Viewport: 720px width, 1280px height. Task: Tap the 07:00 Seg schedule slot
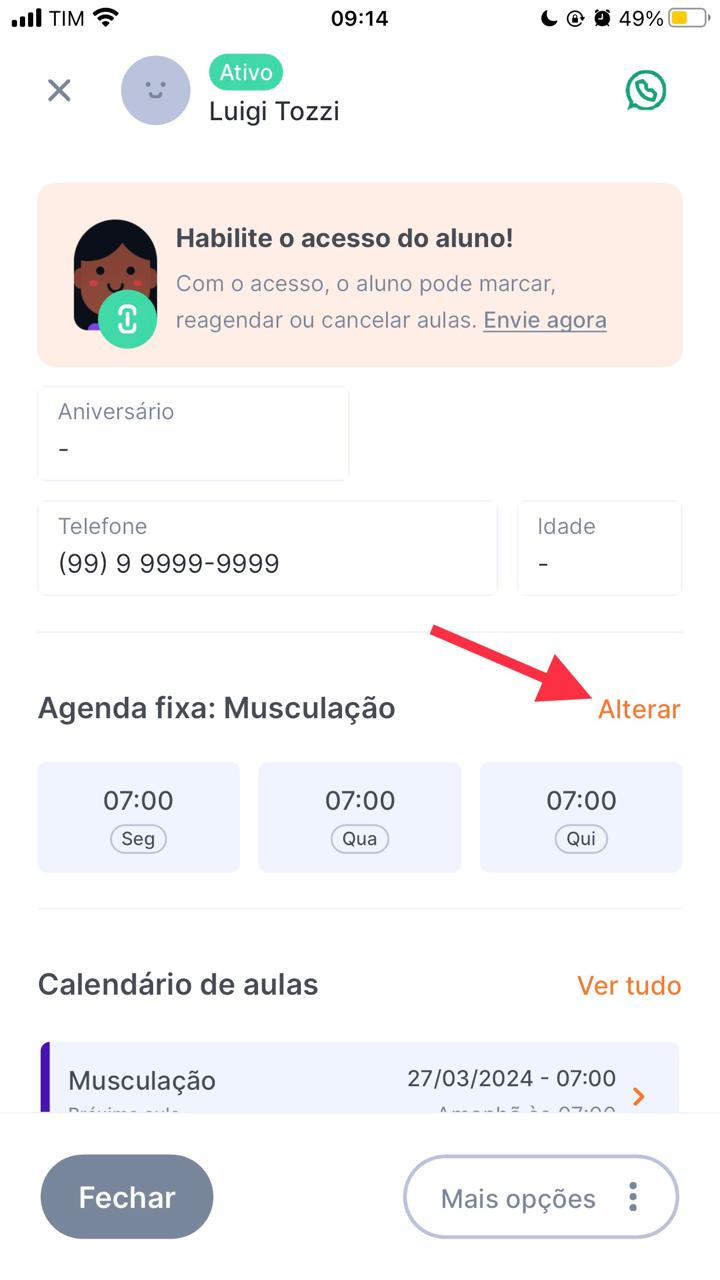click(x=138, y=817)
